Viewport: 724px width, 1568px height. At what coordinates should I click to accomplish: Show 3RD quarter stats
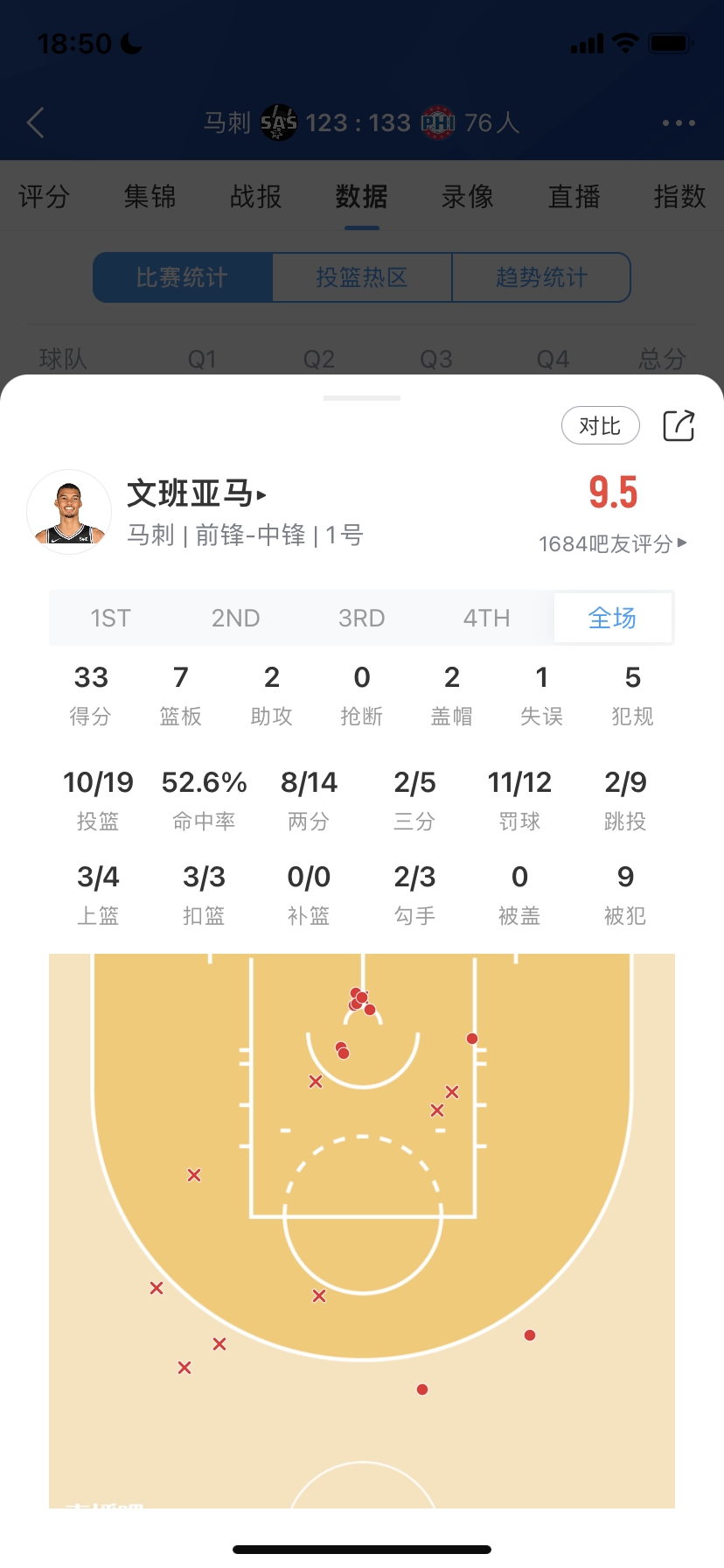[361, 619]
